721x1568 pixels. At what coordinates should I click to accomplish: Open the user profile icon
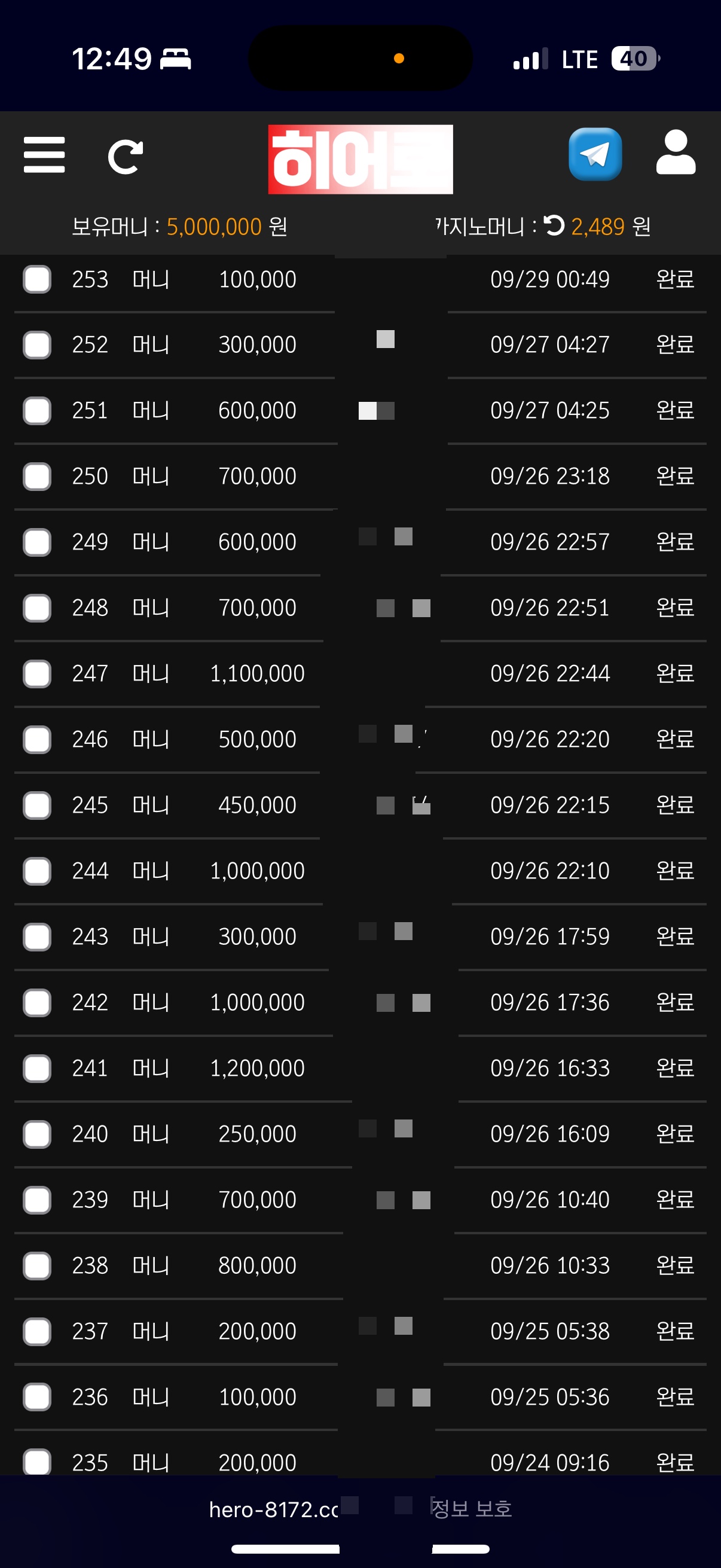pos(676,152)
